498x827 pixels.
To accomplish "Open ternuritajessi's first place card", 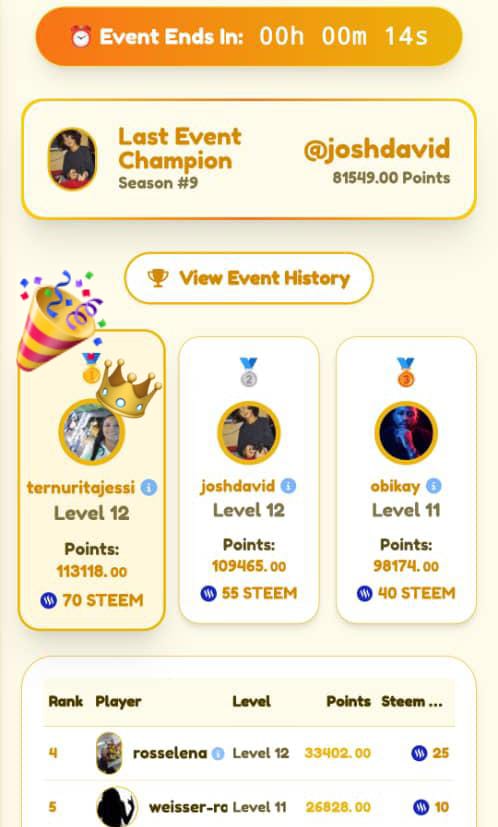I will tap(91, 480).
